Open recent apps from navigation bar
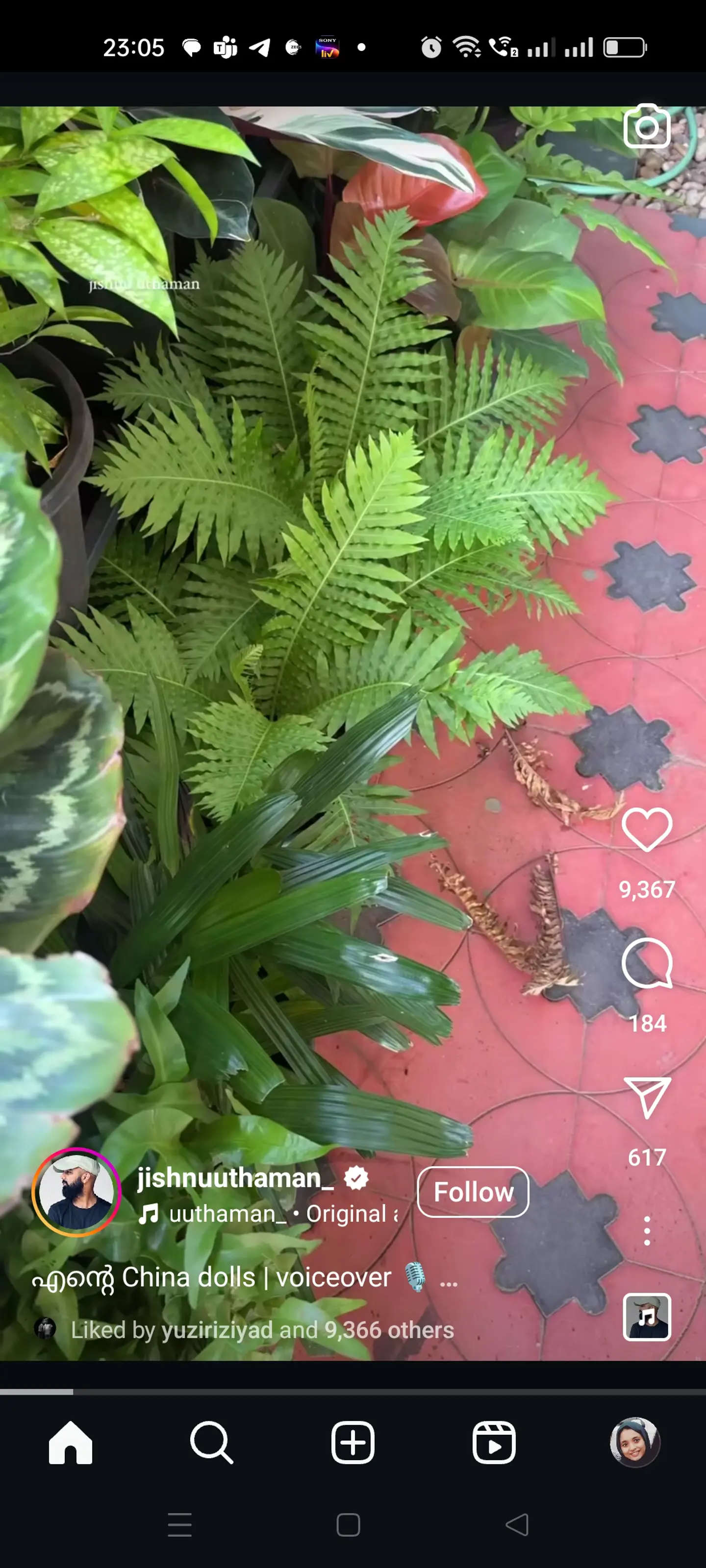Viewport: 706px width, 1568px height. (180, 1525)
